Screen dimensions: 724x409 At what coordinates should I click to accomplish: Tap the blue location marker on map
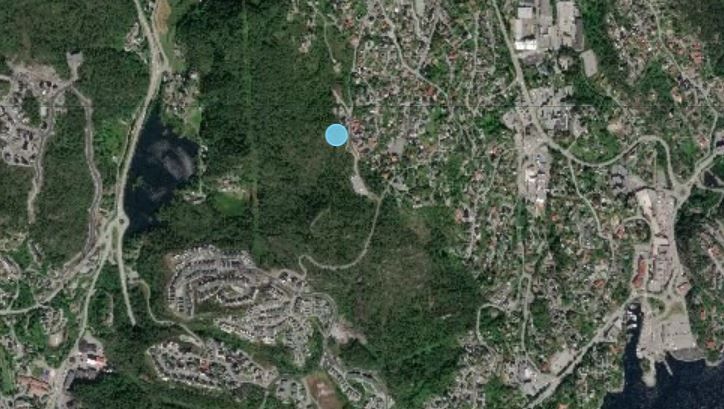pos(337,135)
